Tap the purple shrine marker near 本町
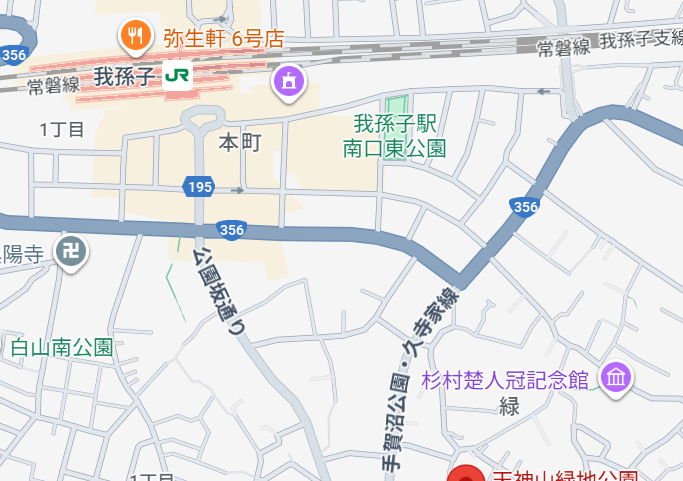 click(289, 82)
